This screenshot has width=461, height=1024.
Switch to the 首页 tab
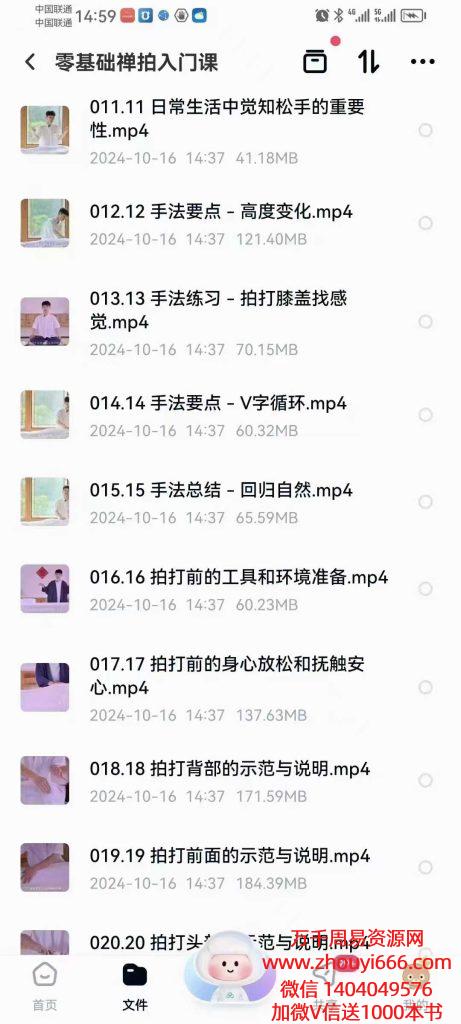[44, 986]
